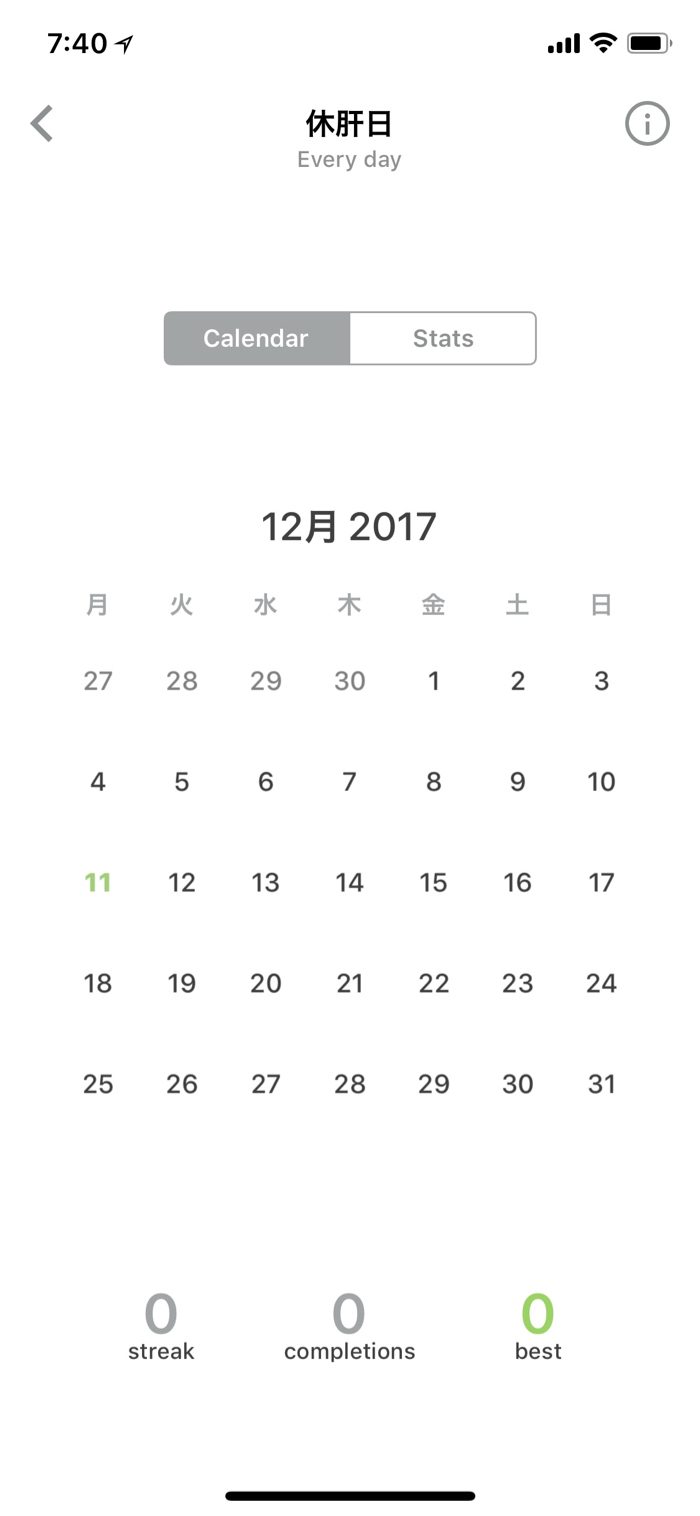Screen dimensions: 700x1516
Task: Select December 31 in the calendar
Action: [x=601, y=1084]
